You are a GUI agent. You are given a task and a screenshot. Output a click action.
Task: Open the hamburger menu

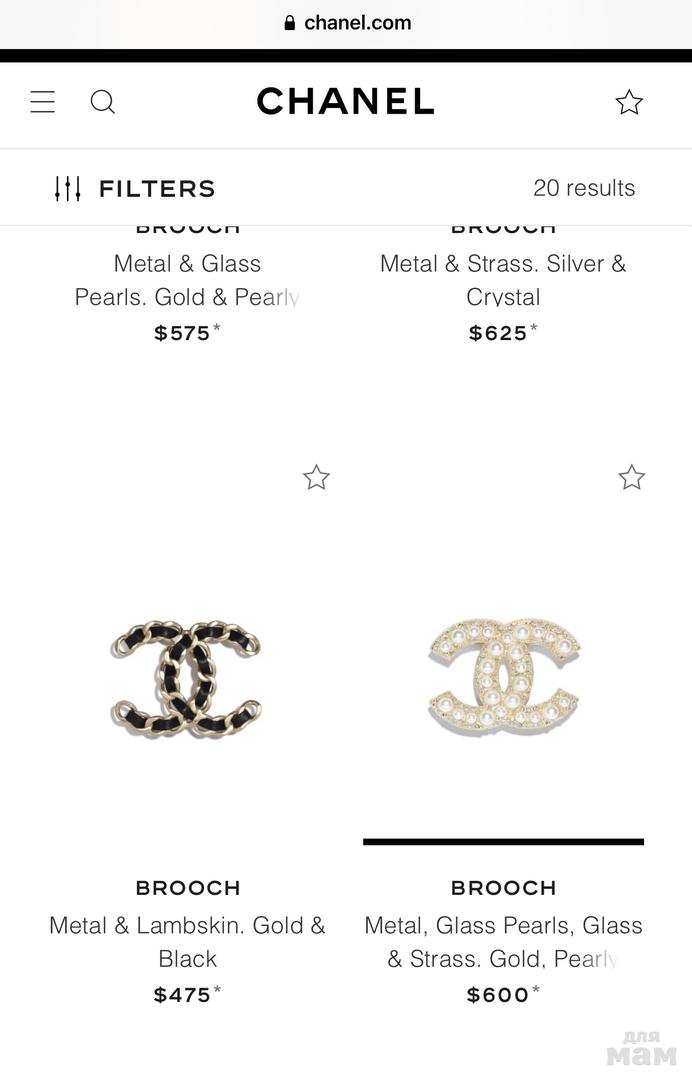tap(42, 102)
